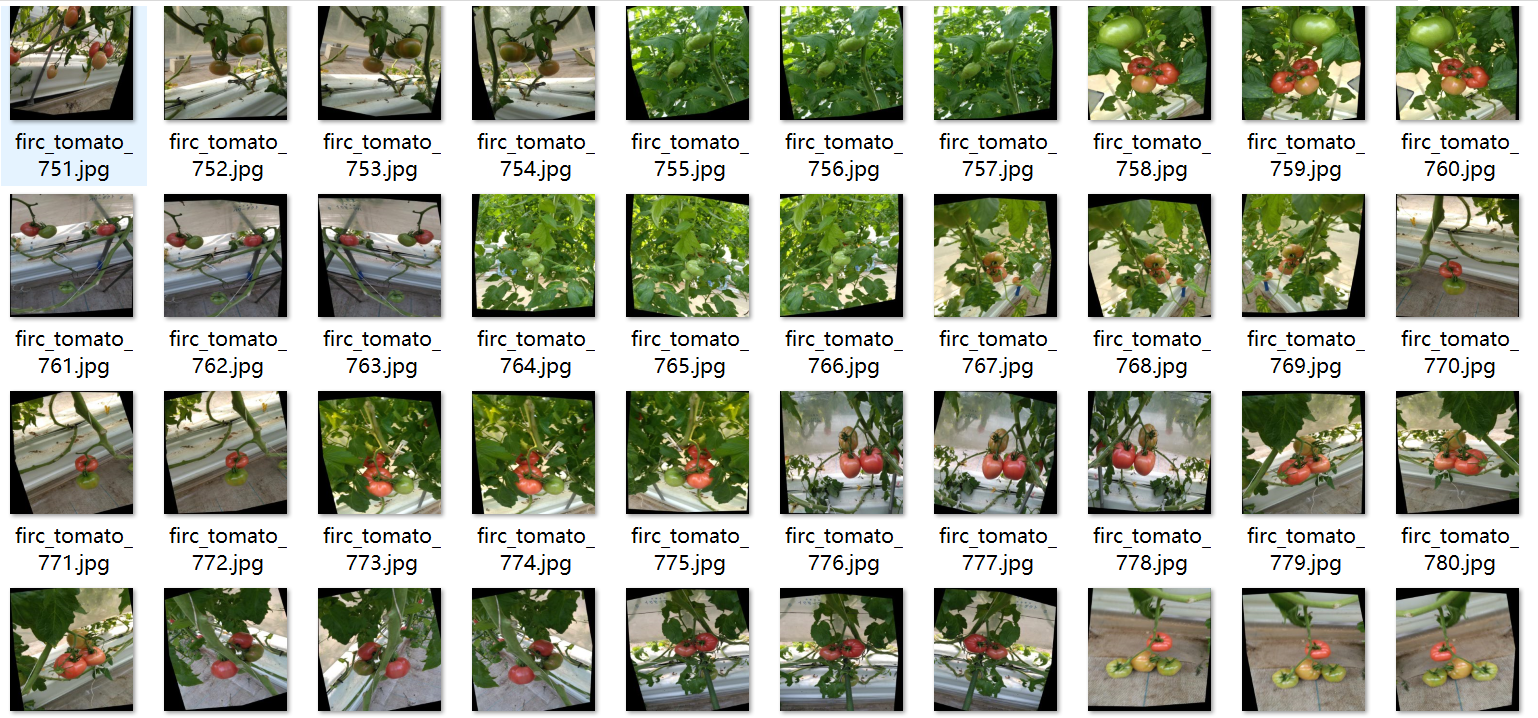The width and height of the screenshot is (1538, 718).
Task: Open the firc_tomato_755.jpg file
Action: (688, 63)
